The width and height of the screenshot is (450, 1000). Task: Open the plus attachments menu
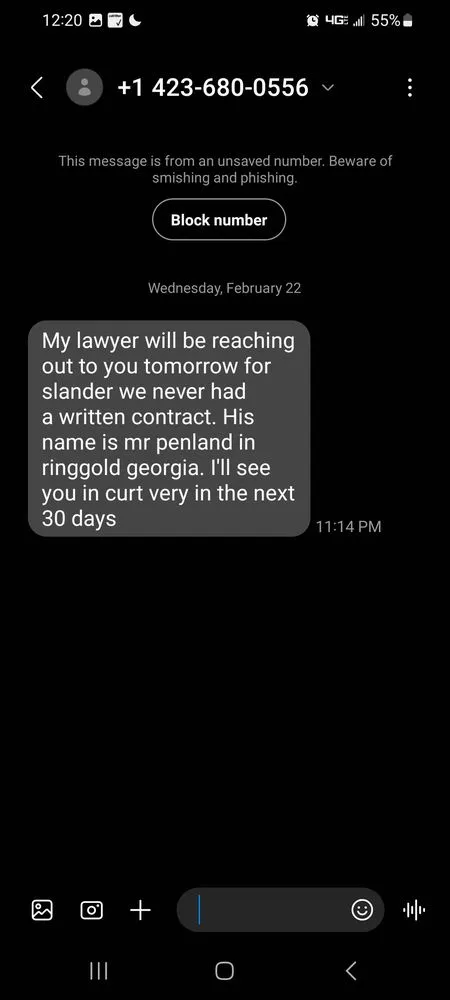coord(140,909)
